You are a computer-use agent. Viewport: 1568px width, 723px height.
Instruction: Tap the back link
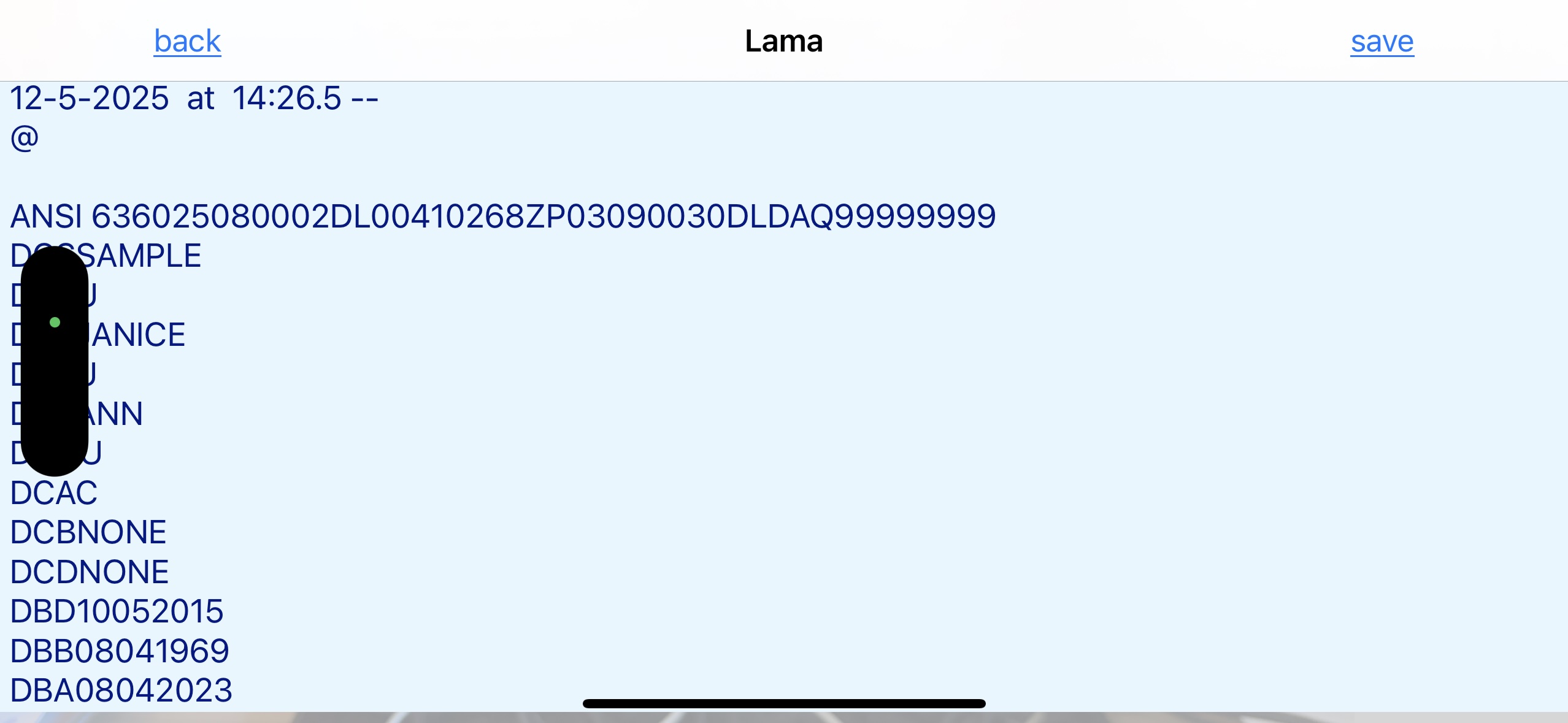(x=187, y=42)
